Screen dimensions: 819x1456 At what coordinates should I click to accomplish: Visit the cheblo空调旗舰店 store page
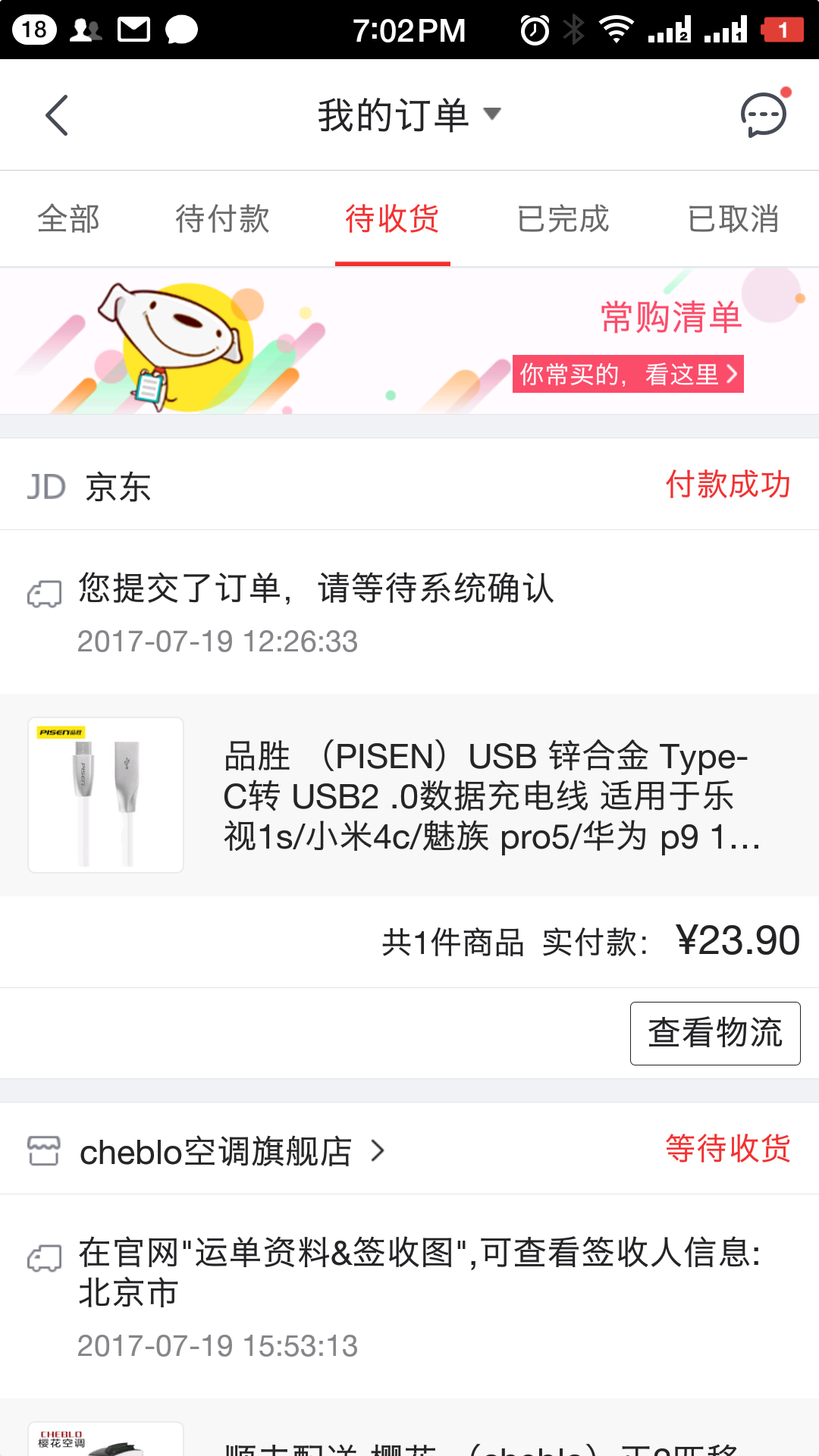click(x=216, y=1151)
